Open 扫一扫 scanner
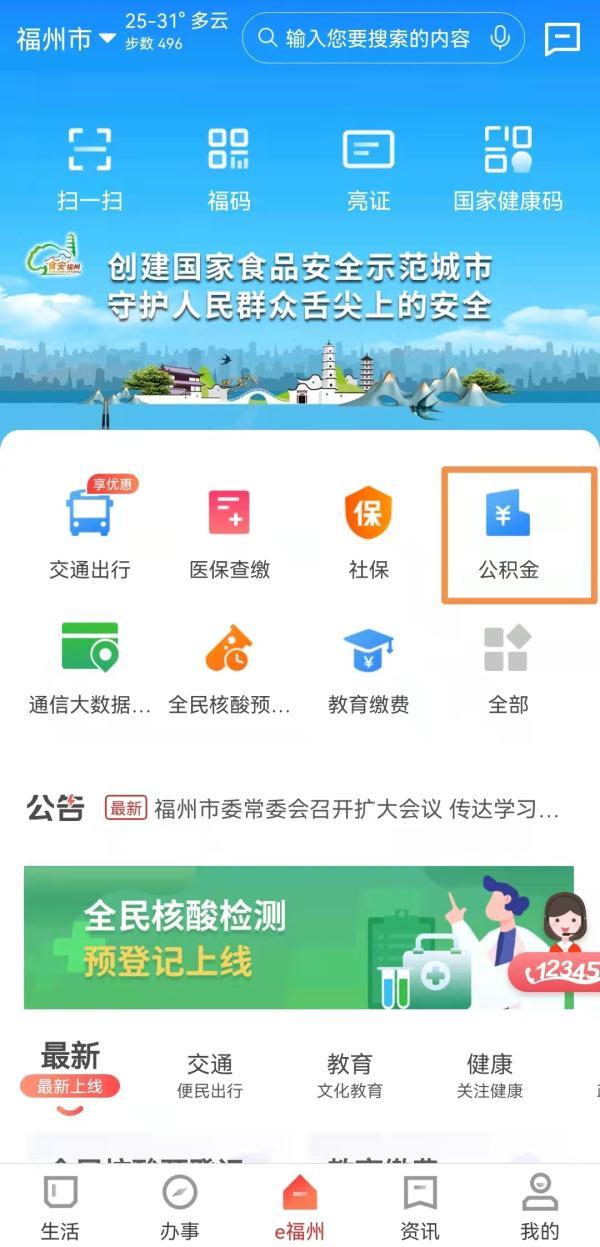600x1247 pixels. [x=90, y=166]
